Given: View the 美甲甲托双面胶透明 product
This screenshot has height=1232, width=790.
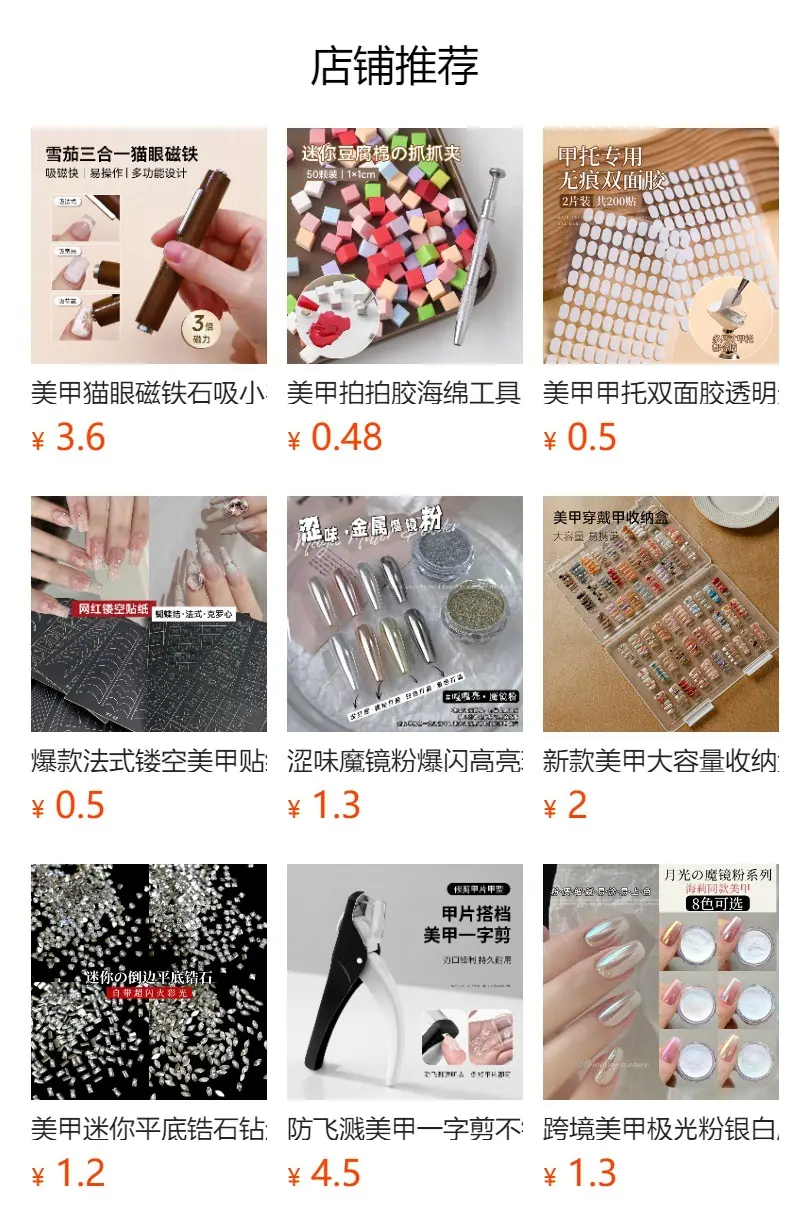Looking at the screenshot, I should (x=661, y=291).
